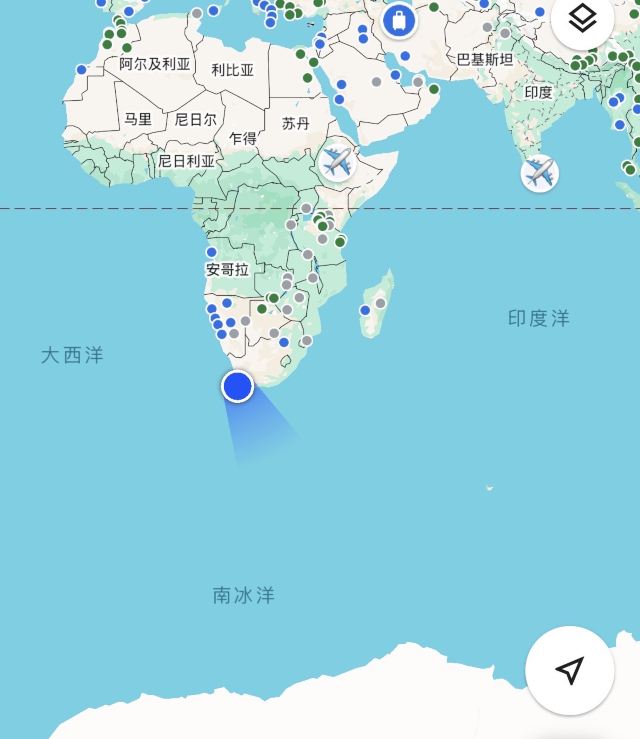Viewport: 640px width, 739px height.
Task: Open the map layers selector
Action: (x=582, y=18)
